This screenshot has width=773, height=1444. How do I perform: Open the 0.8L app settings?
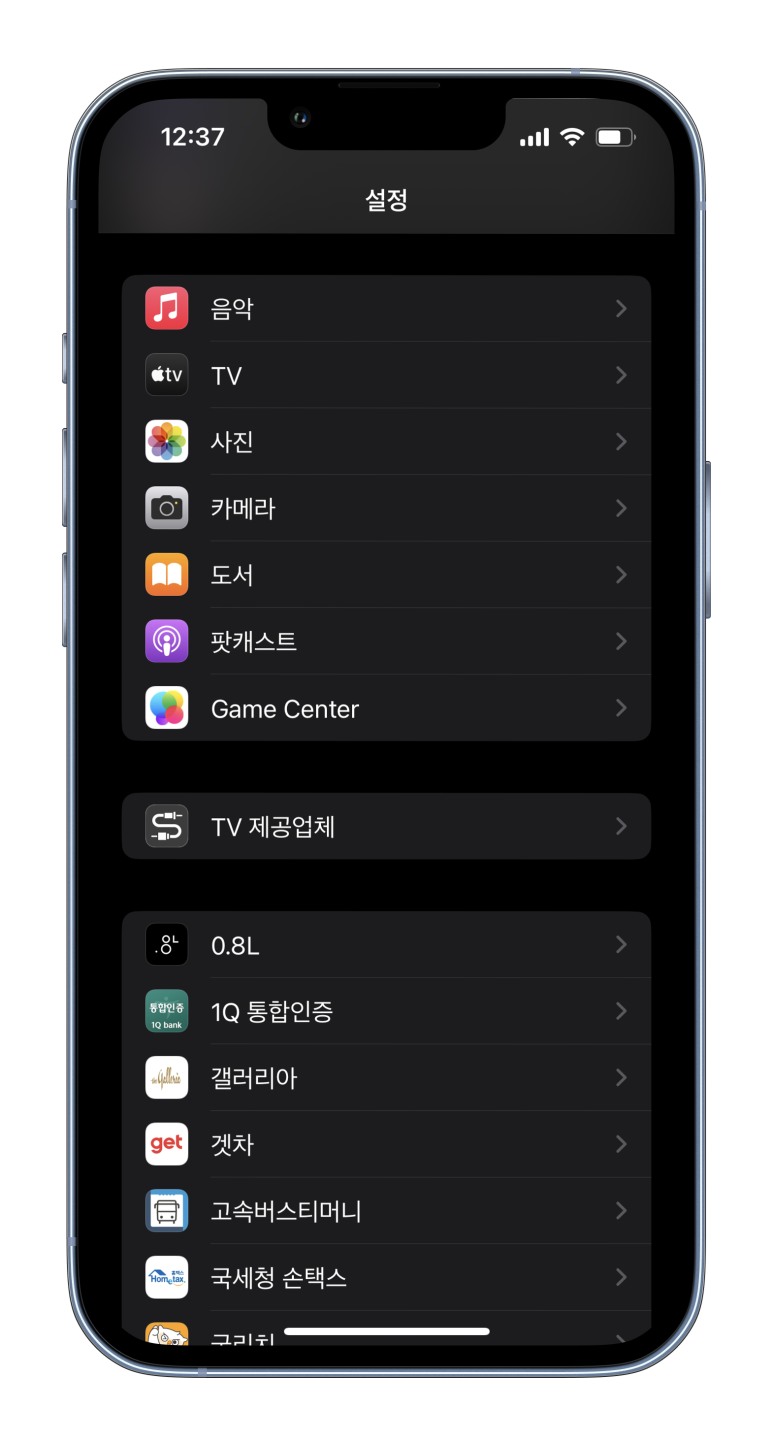click(x=386, y=944)
